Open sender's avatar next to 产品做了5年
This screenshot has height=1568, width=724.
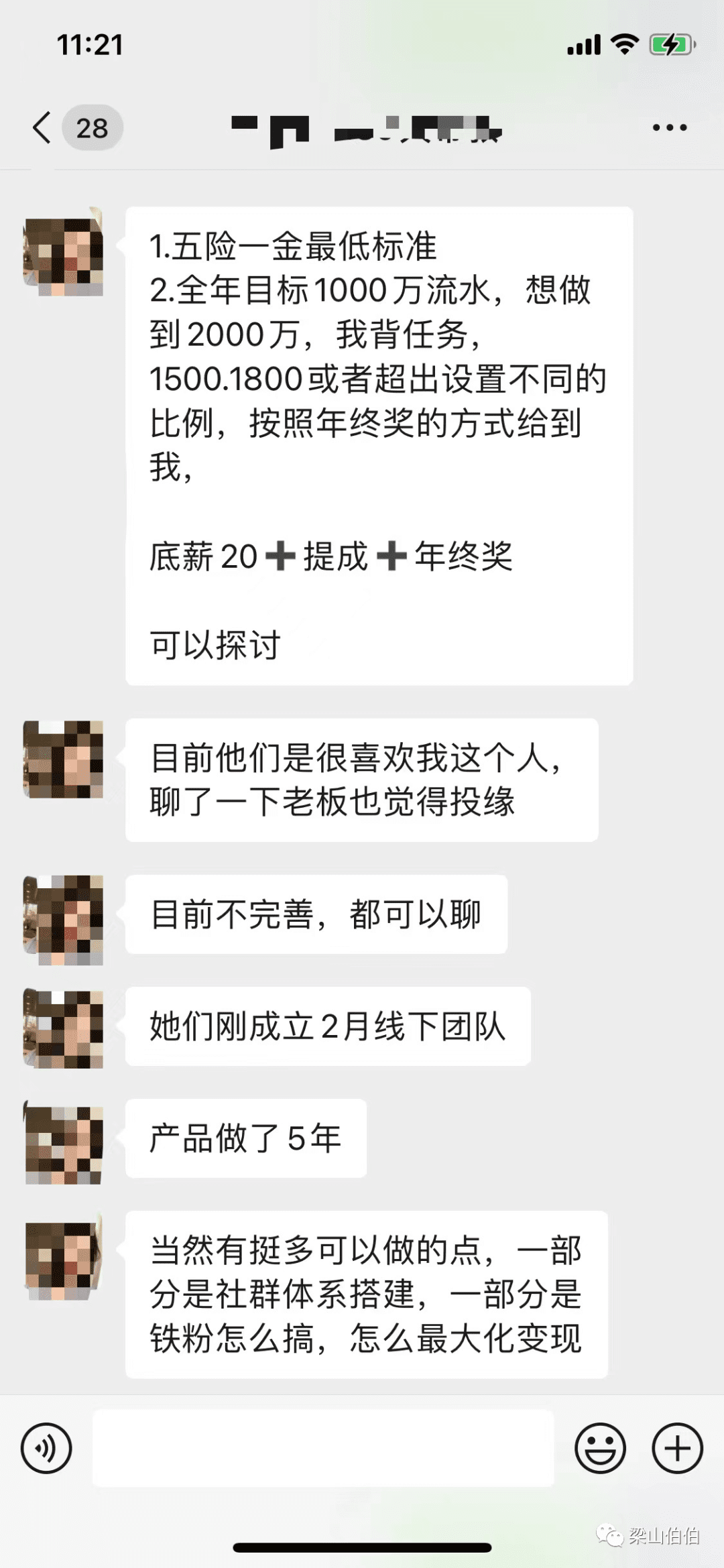[x=64, y=1144]
